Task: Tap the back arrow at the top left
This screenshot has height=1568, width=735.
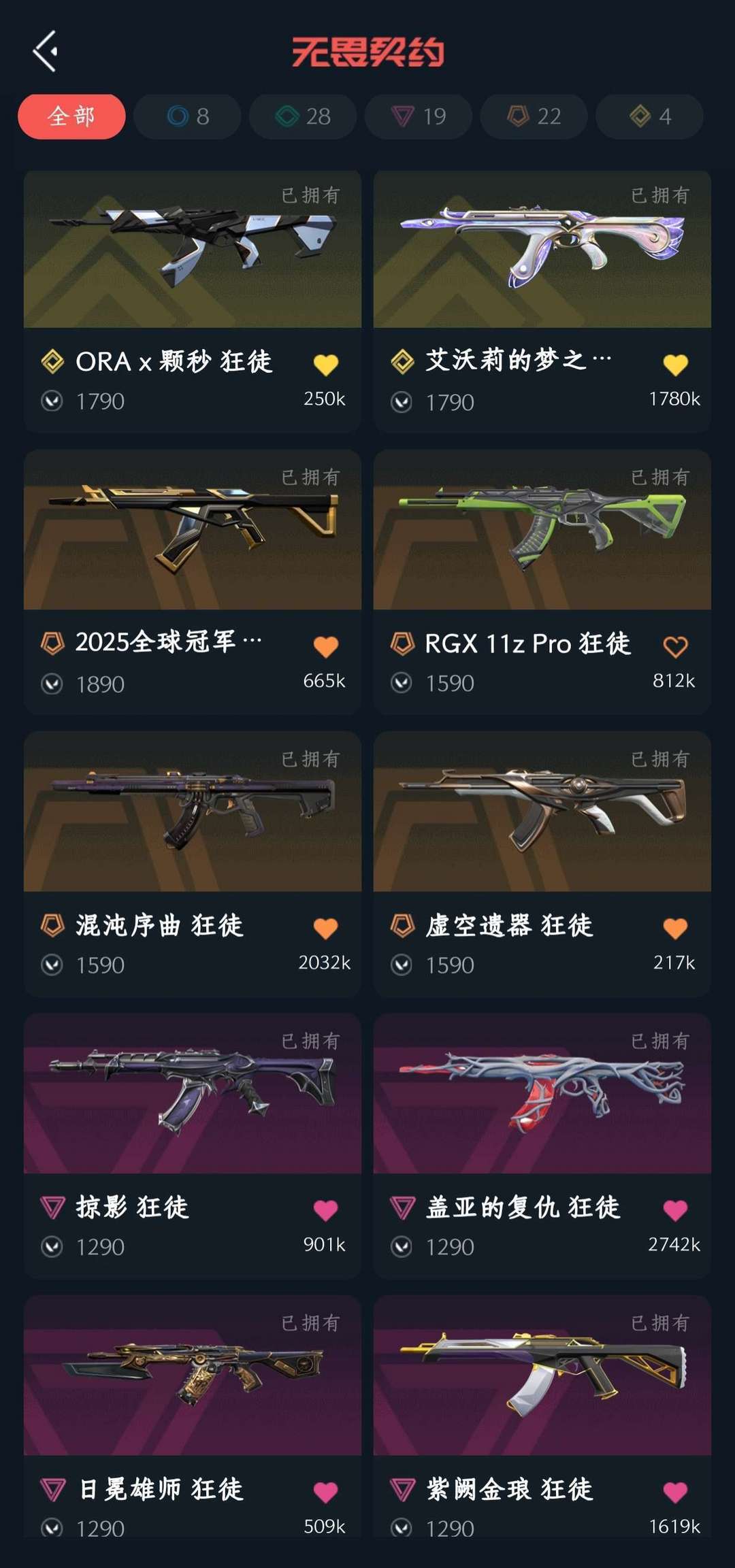Action: coord(45,50)
